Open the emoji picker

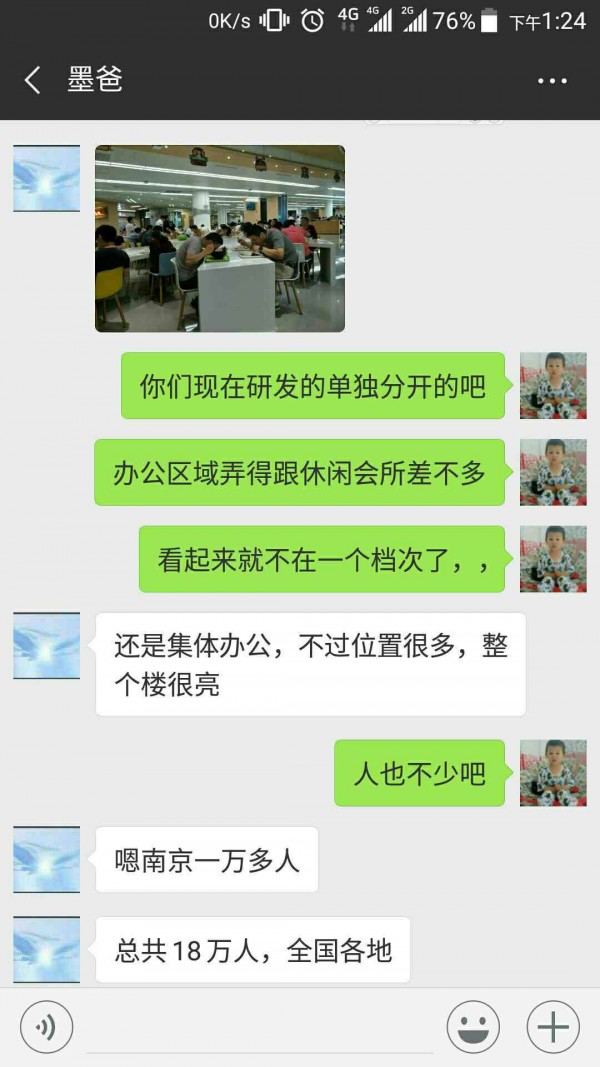click(473, 1027)
